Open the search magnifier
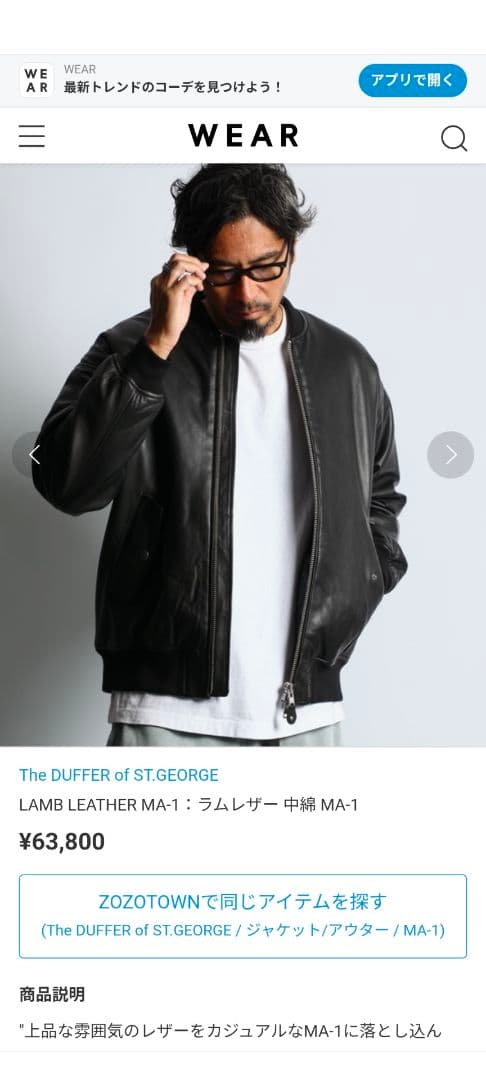The image size is (486, 1080). point(454,138)
